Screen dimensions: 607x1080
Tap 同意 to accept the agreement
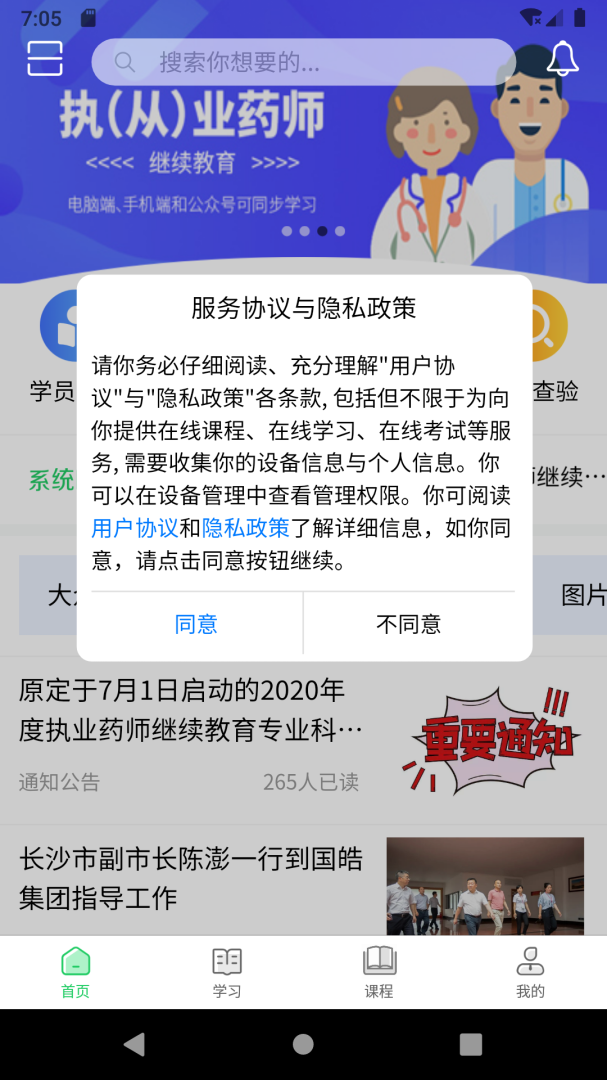pos(196,624)
